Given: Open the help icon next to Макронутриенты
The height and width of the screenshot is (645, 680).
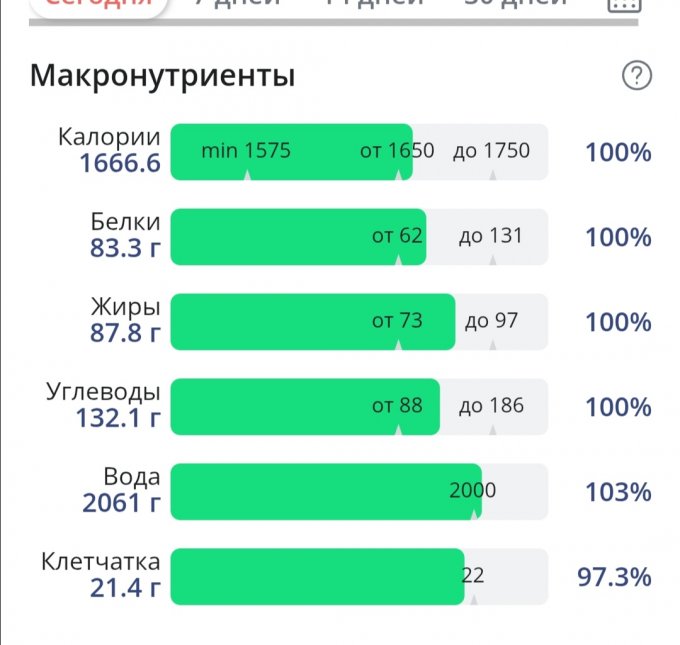Looking at the screenshot, I should (x=636, y=76).
